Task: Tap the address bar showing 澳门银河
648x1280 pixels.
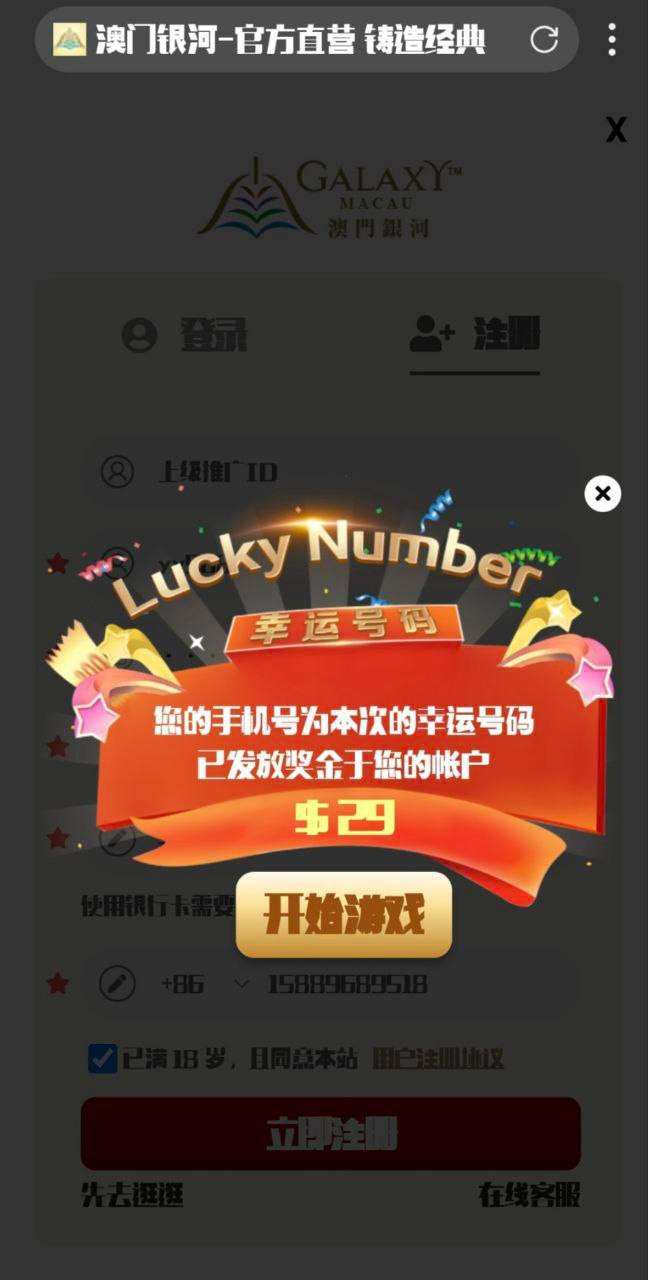Action: click(x=290, y=40)
